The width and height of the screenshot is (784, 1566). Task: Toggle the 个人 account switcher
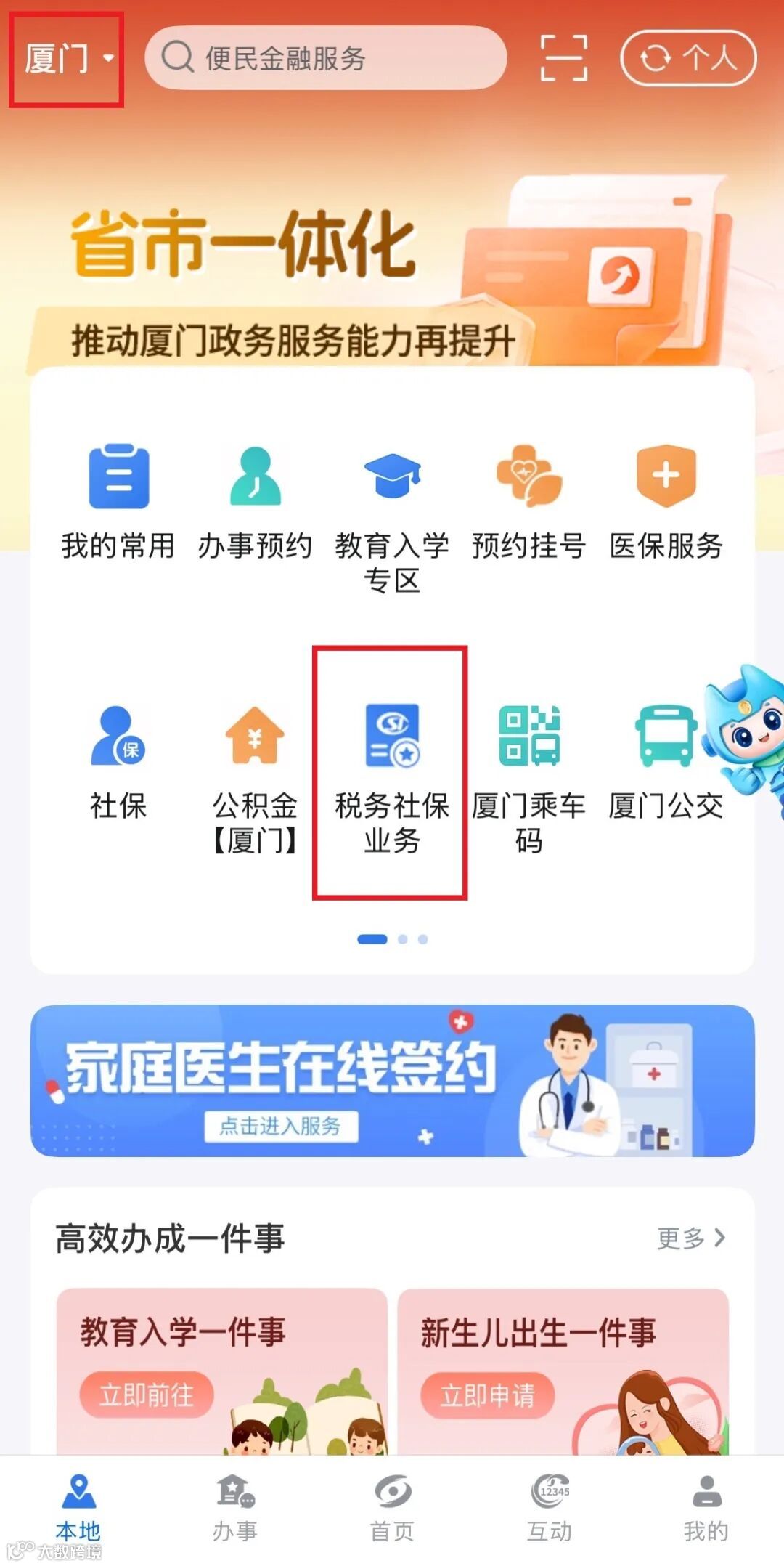(686, 58)
